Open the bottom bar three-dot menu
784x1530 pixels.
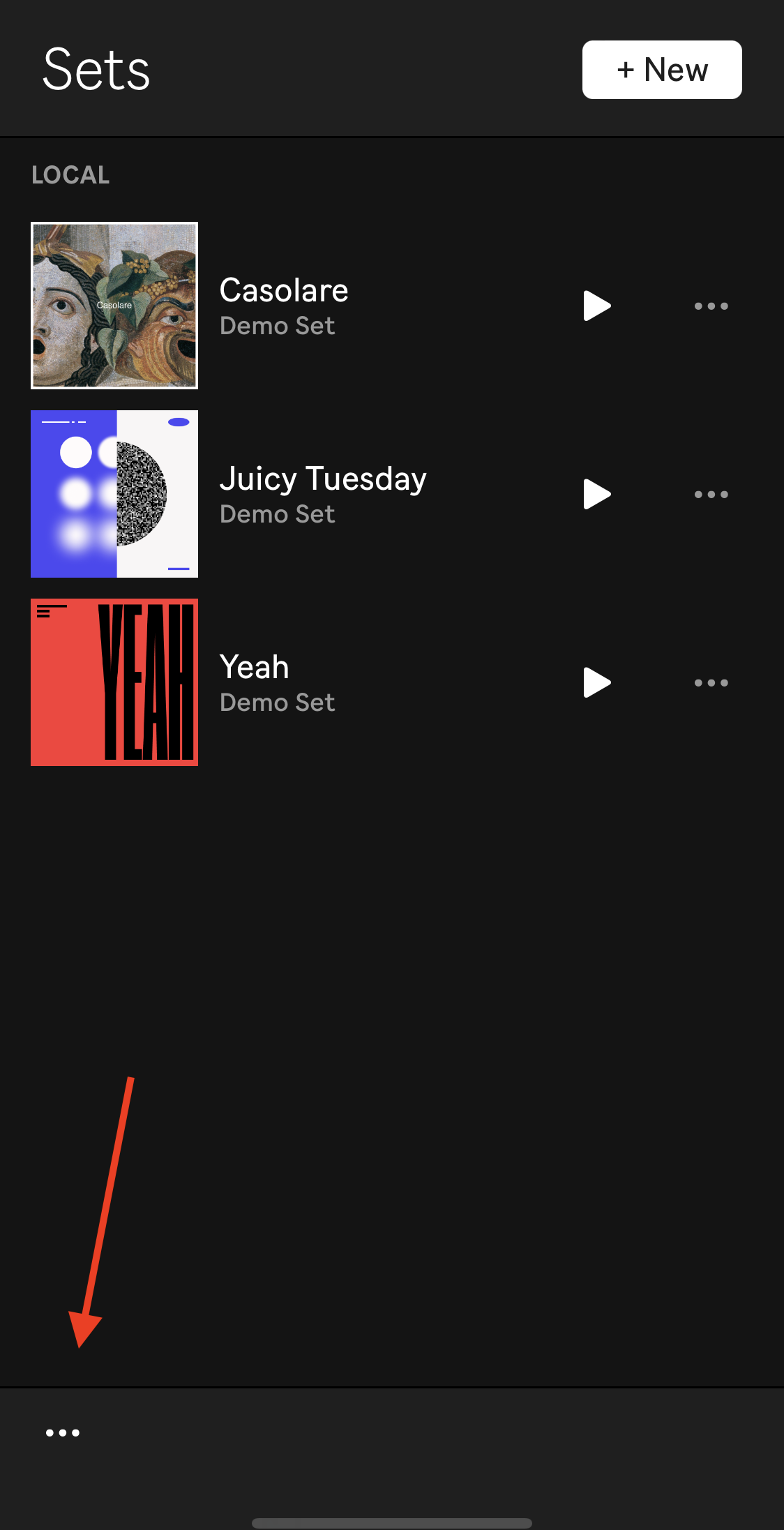63,1432
